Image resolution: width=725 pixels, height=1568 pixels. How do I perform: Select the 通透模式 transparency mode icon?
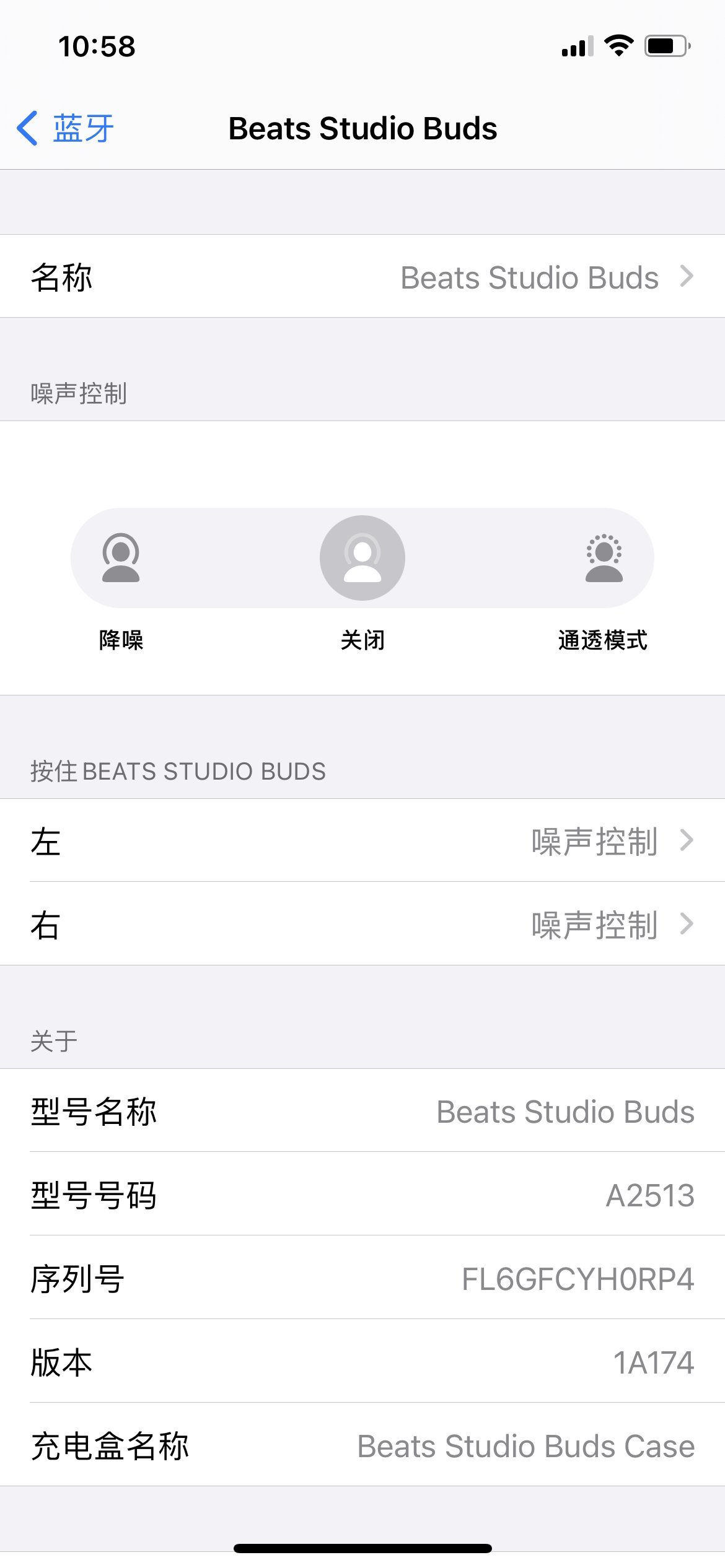(603, 558)
